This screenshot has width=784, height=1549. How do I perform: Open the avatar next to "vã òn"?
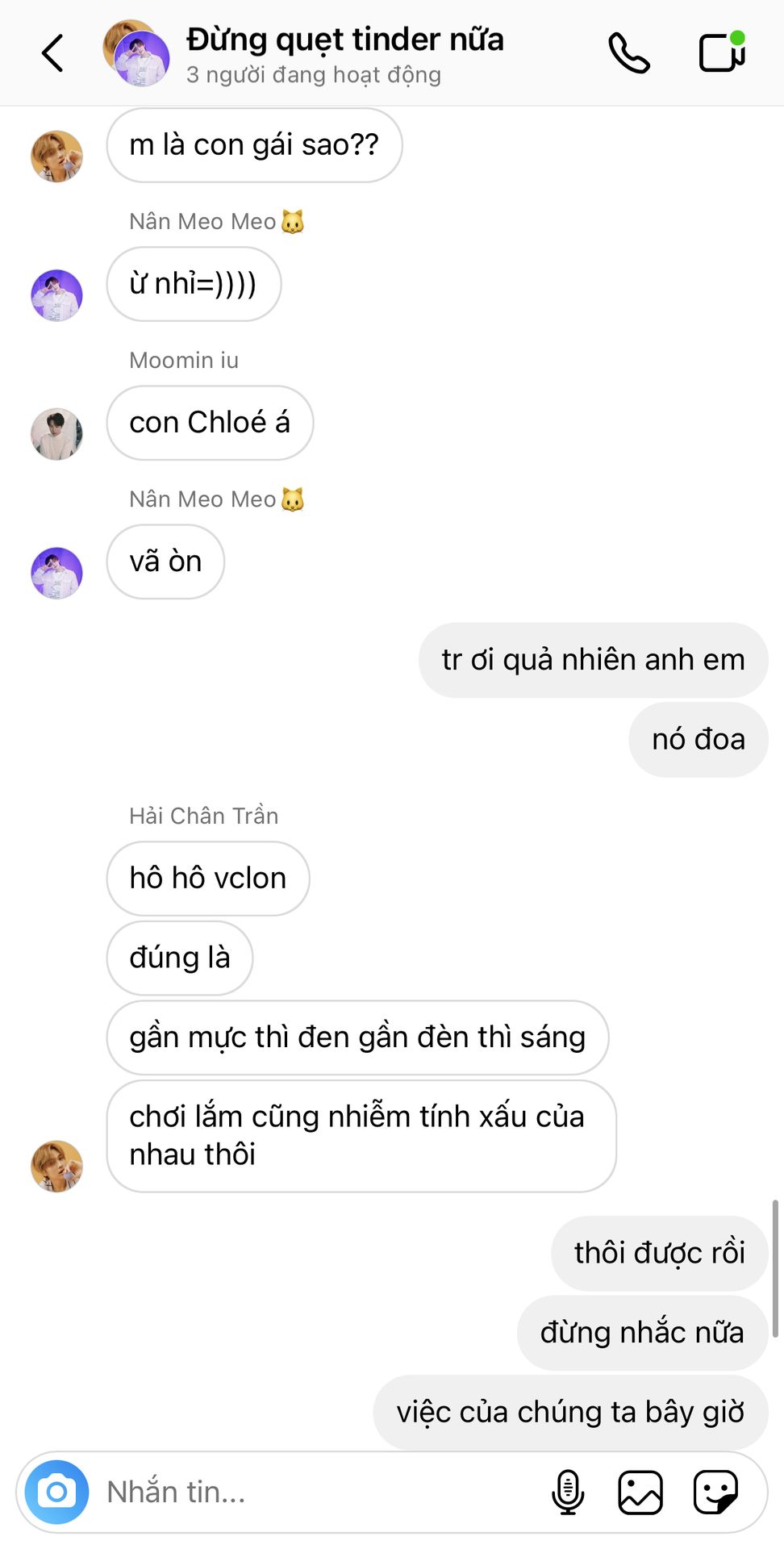point(56,573)
